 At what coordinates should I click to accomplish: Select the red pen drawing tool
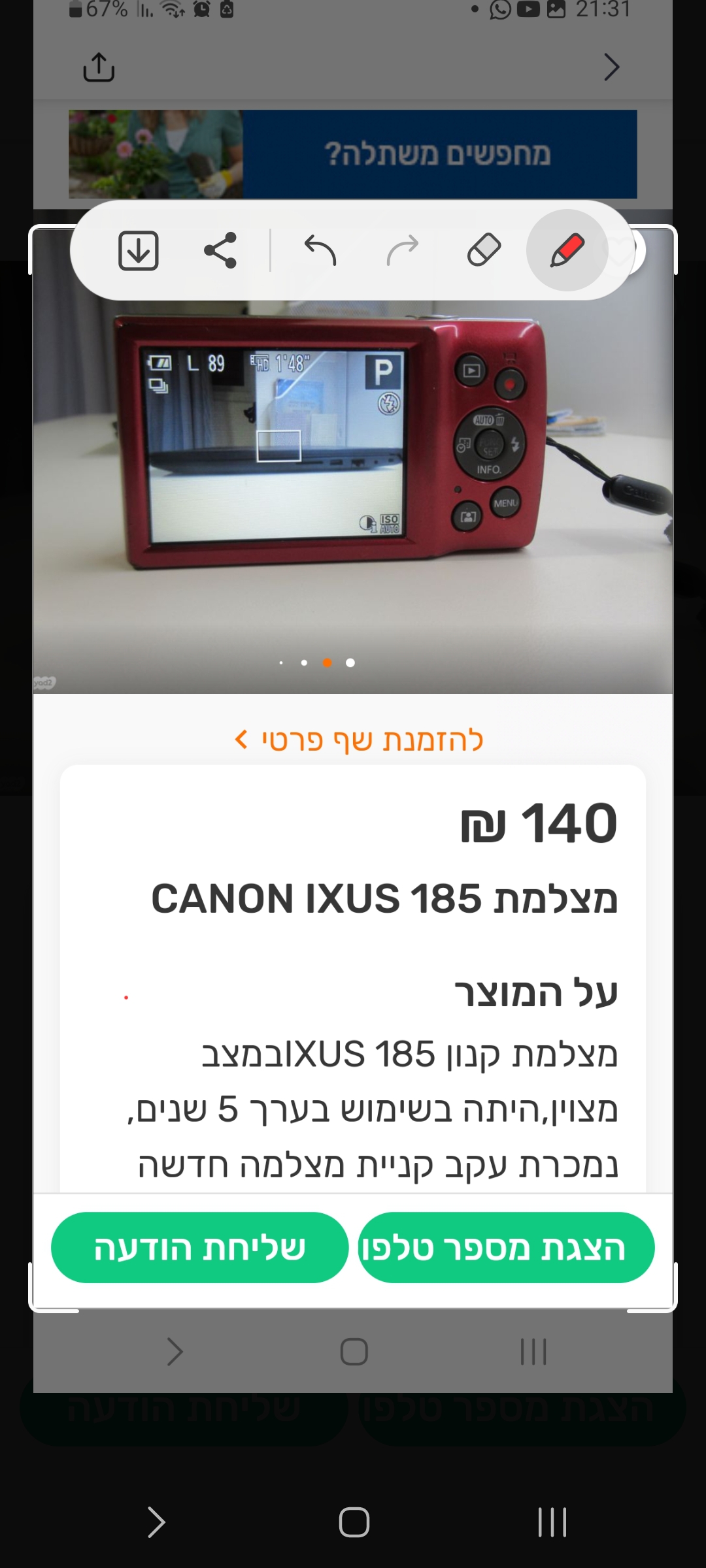[567, 250]
